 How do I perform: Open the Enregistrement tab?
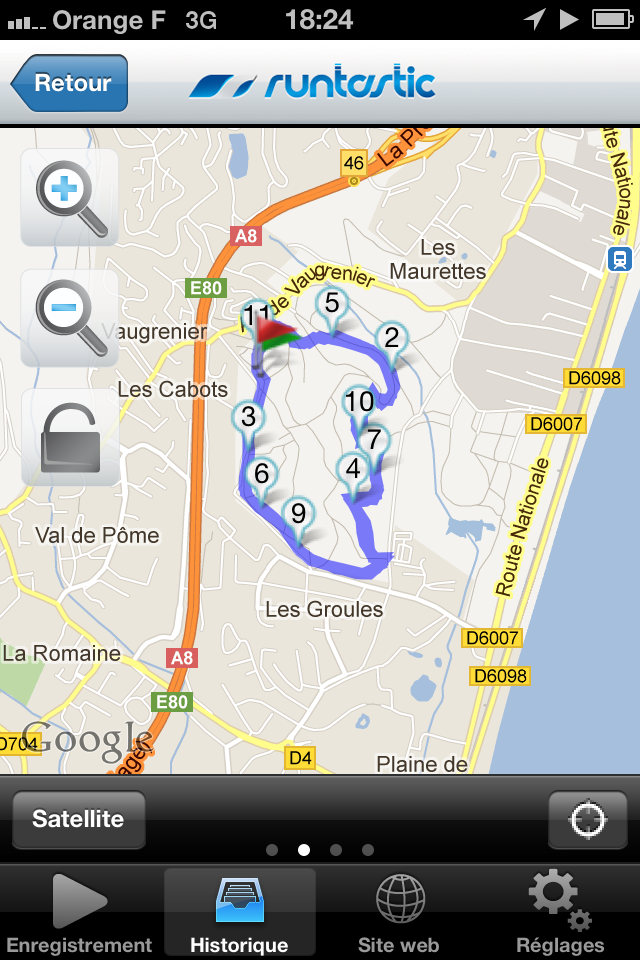click(x=79, y=912)
